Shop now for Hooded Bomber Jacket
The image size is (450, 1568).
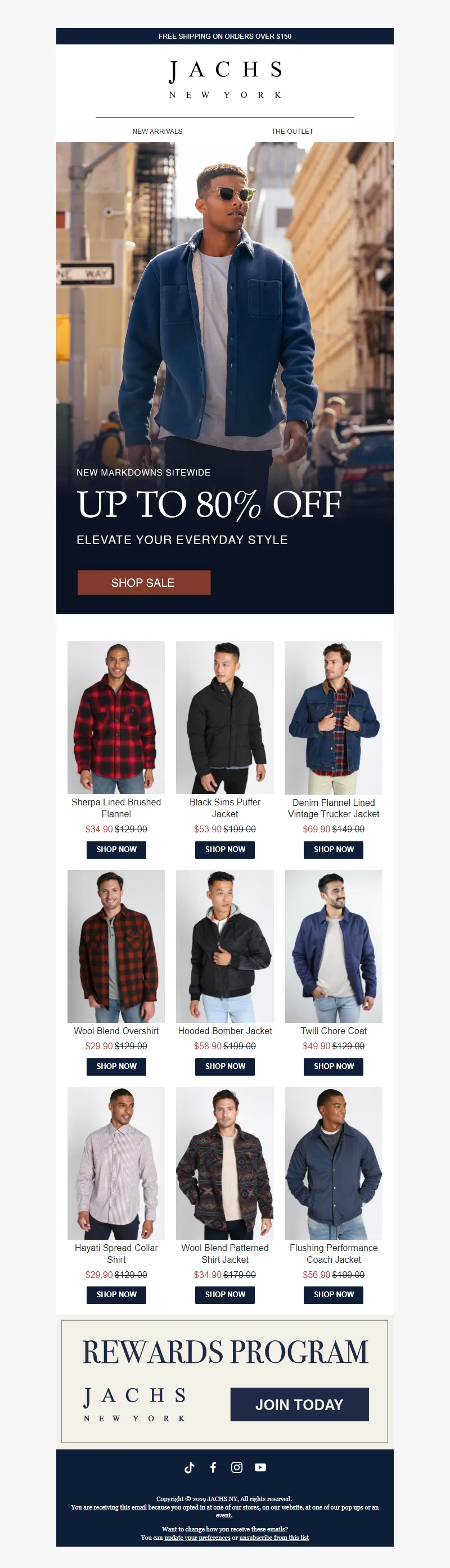[x=224, y=1066]
